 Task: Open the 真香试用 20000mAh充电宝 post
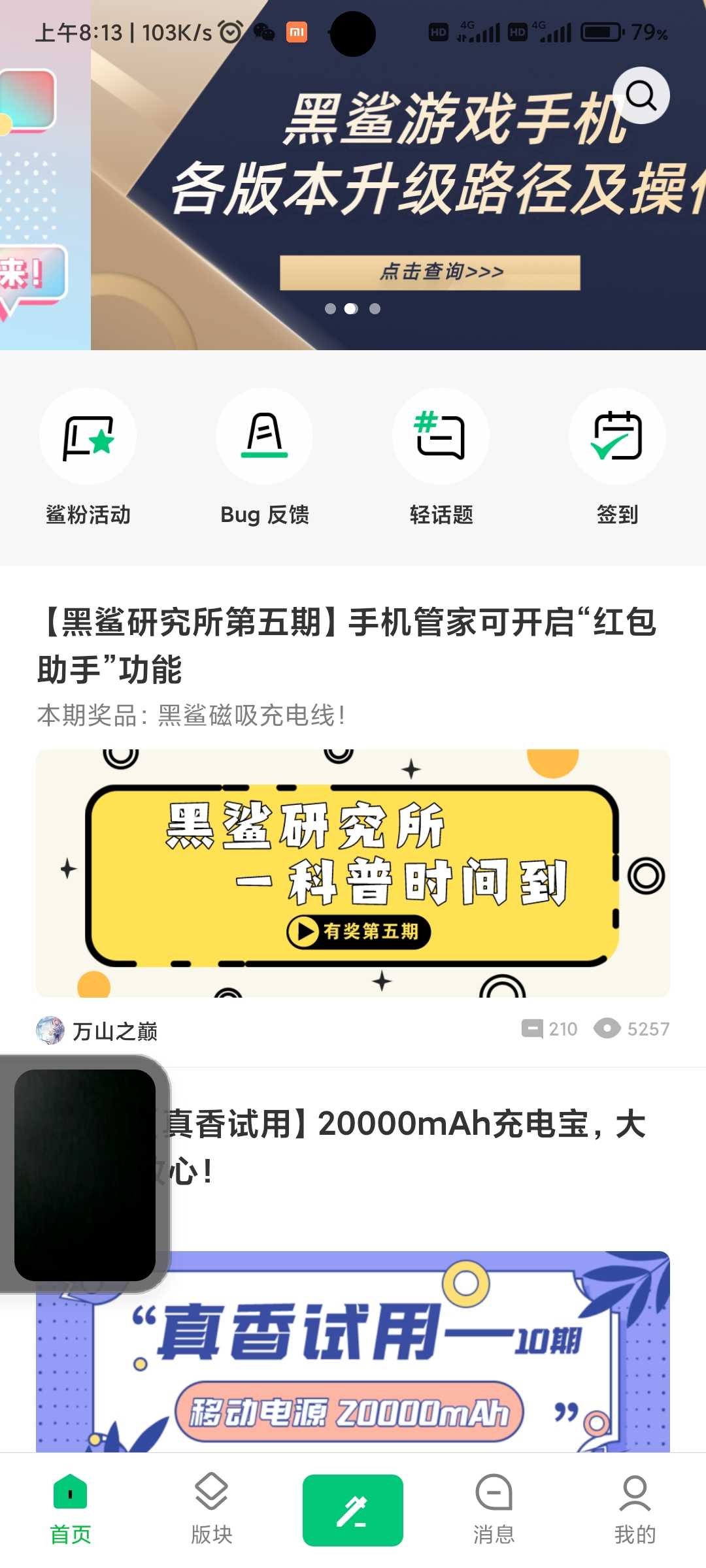coord(404,1147)
